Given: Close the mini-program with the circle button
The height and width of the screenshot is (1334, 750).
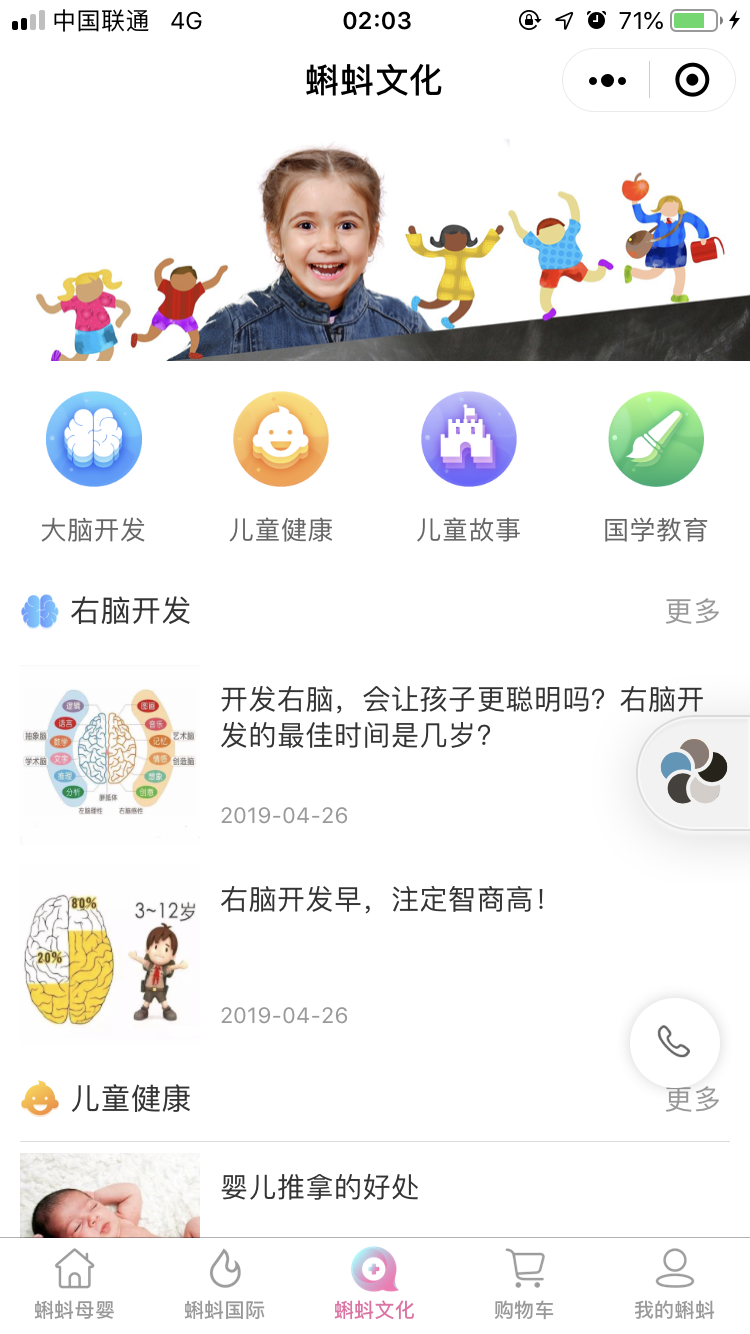Looking at the screenshot, I should click(x=692, y=80).
